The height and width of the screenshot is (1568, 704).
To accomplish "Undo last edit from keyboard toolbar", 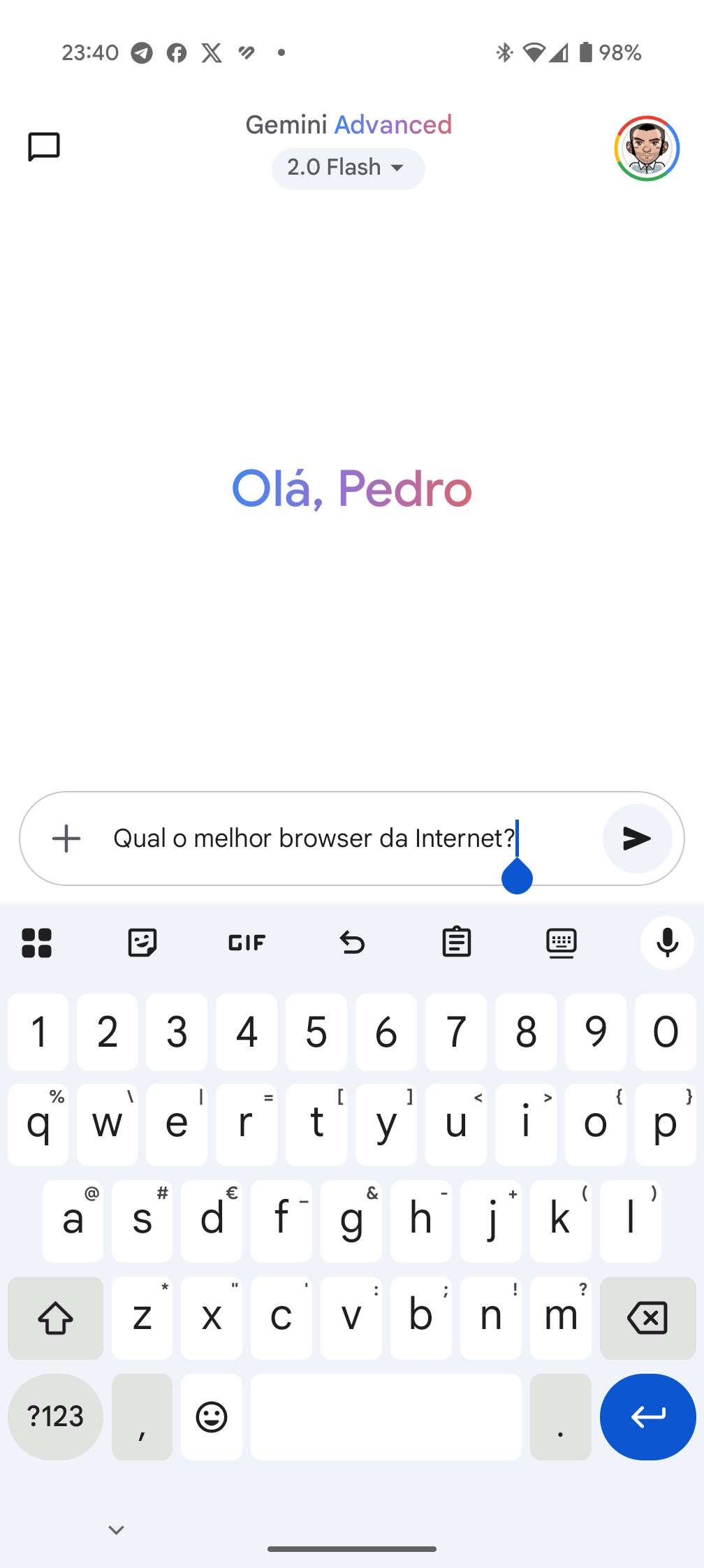I will point(352,943).
